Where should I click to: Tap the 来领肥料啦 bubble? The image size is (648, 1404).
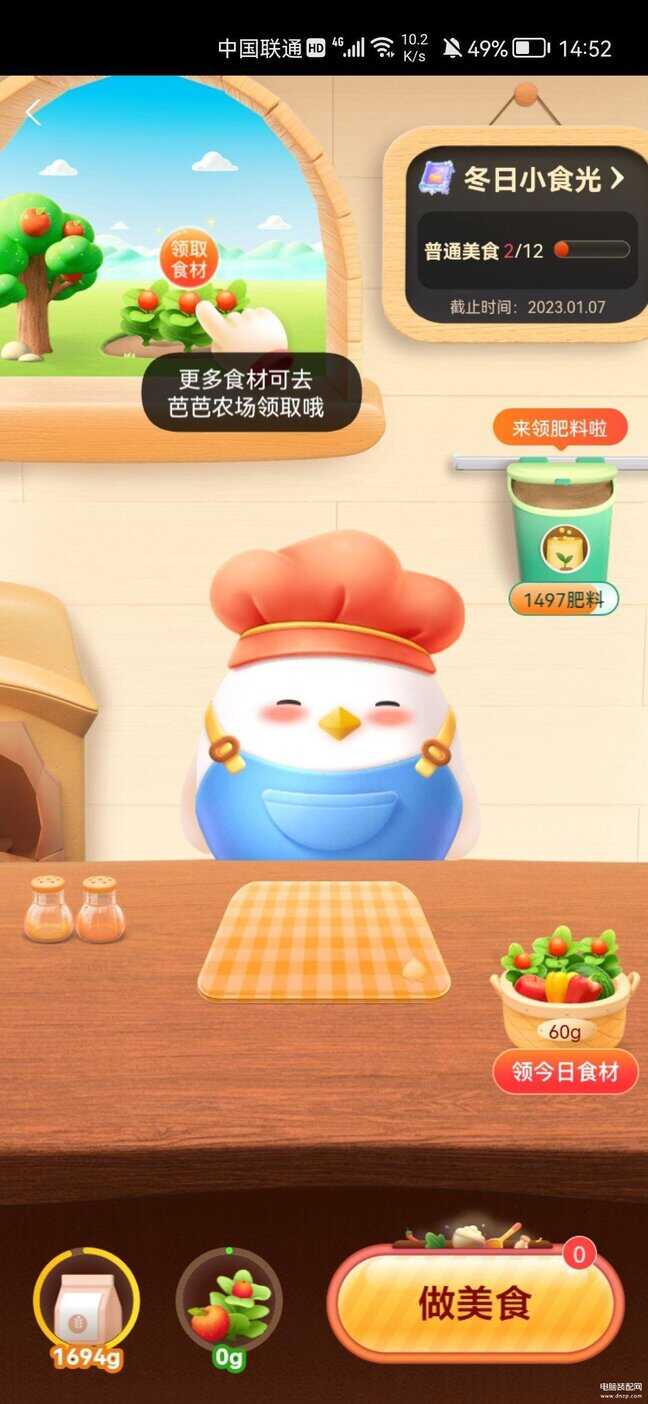(561, 428)
